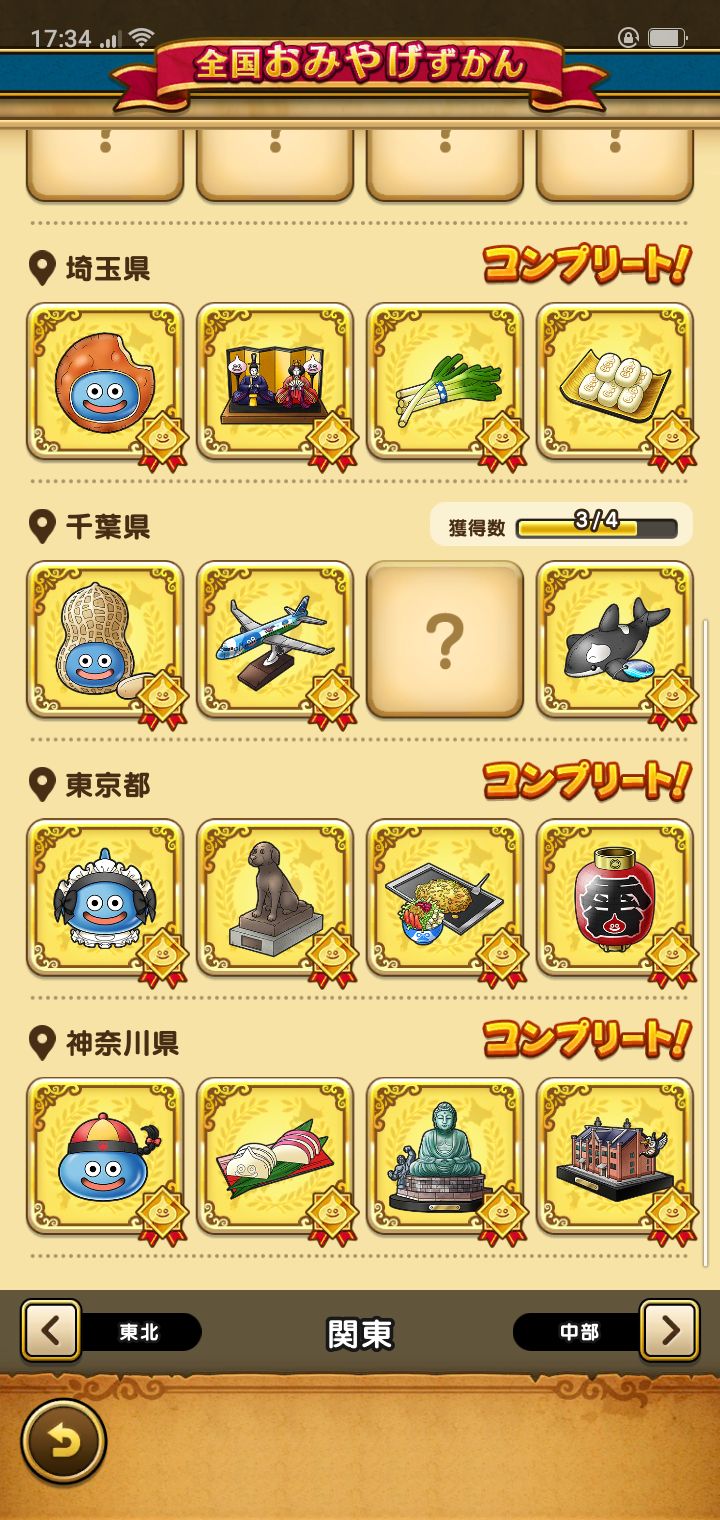Open the red brick warehouse in 神奈川県
The height and width of the screenshot is (1520, 720).
(615, 1156)
